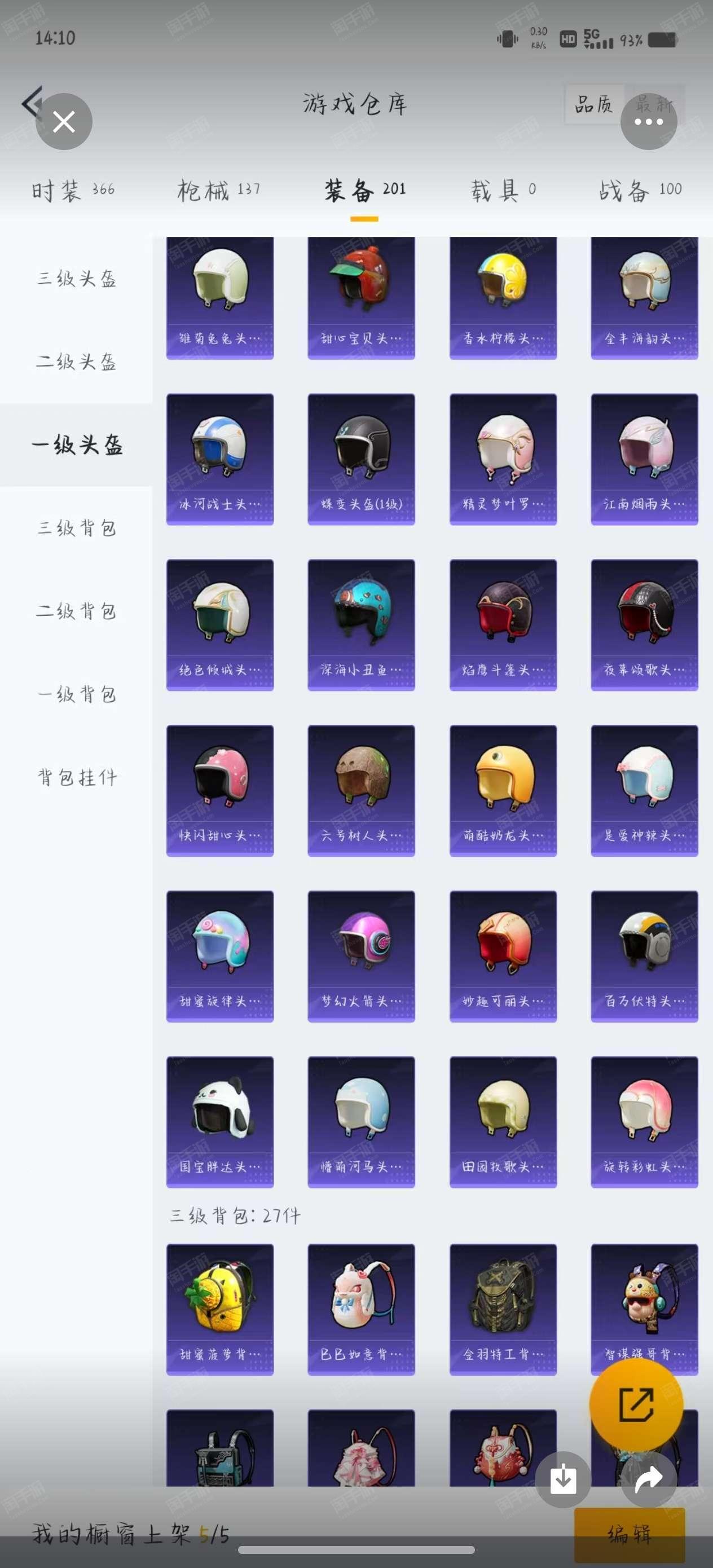The width and height of the screenshot is (713, 1568).
Task: Open the three-dot more options menu
Action: [649, 122]
